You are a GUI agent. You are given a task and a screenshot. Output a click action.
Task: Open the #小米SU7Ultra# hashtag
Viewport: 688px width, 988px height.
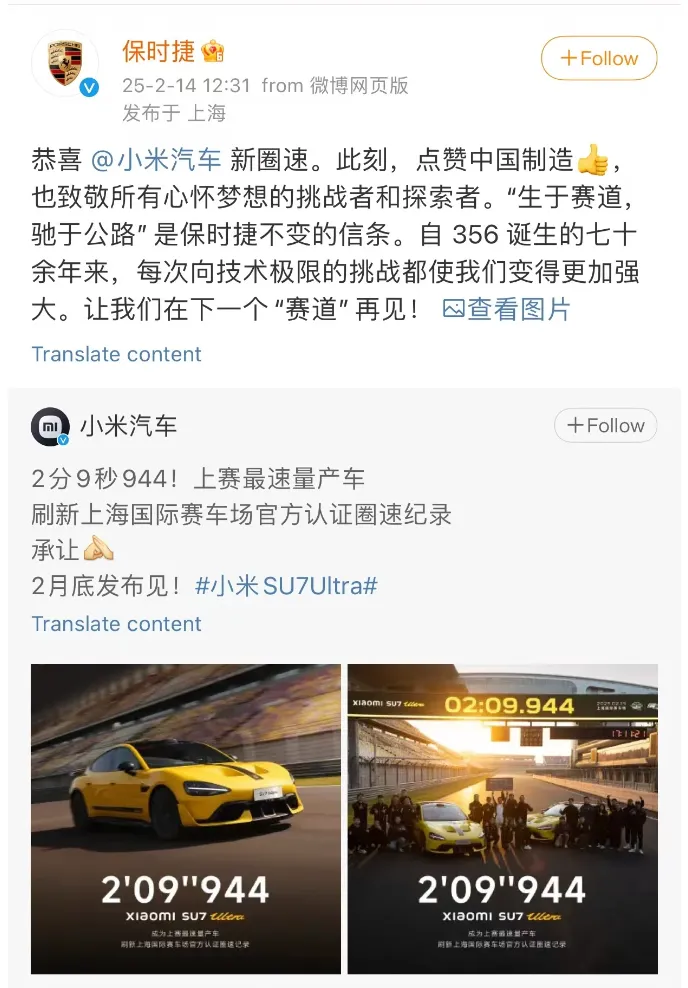pos(285,586)
